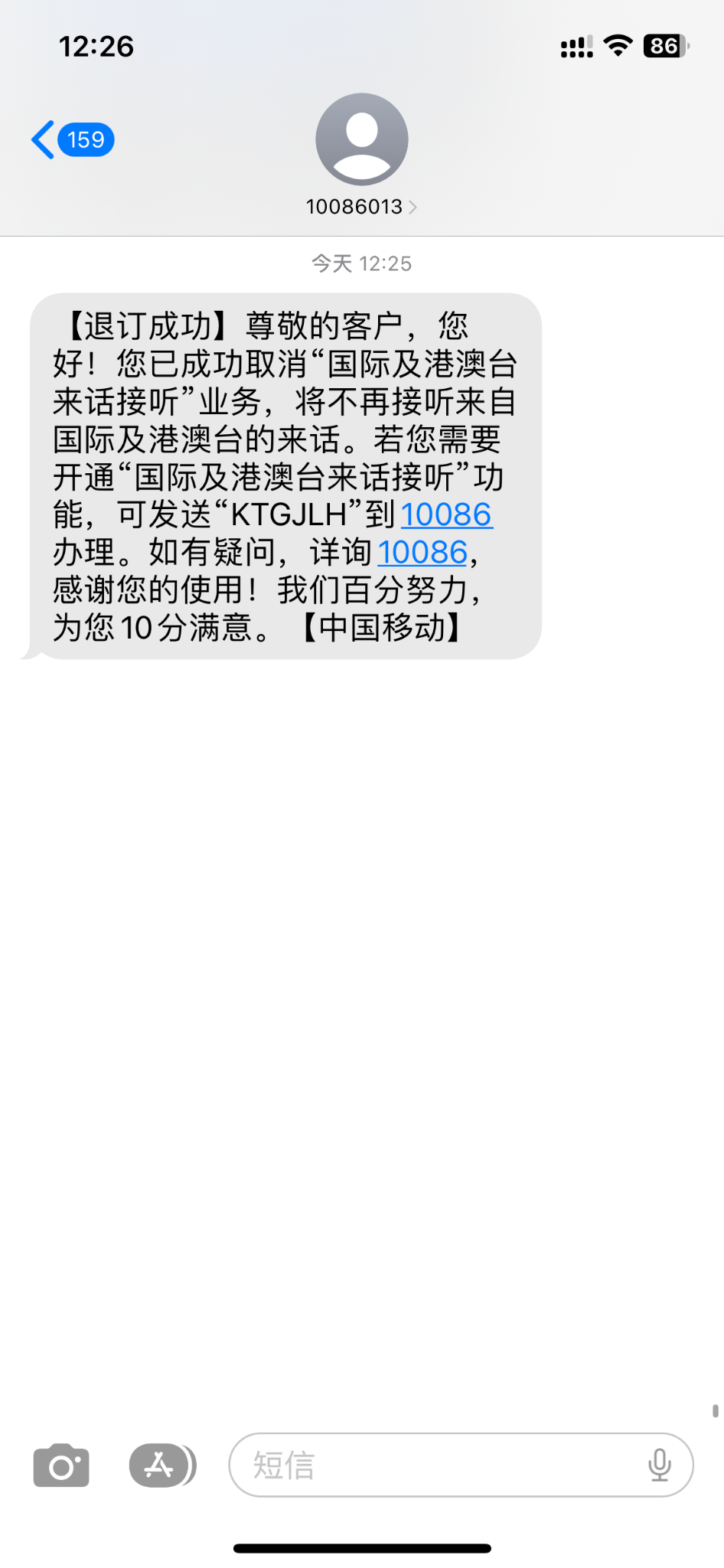Open the camera to attach a photo
Image resolution: width=724 pixels, height=1568 pixels.
click(x=61, y=1465)
